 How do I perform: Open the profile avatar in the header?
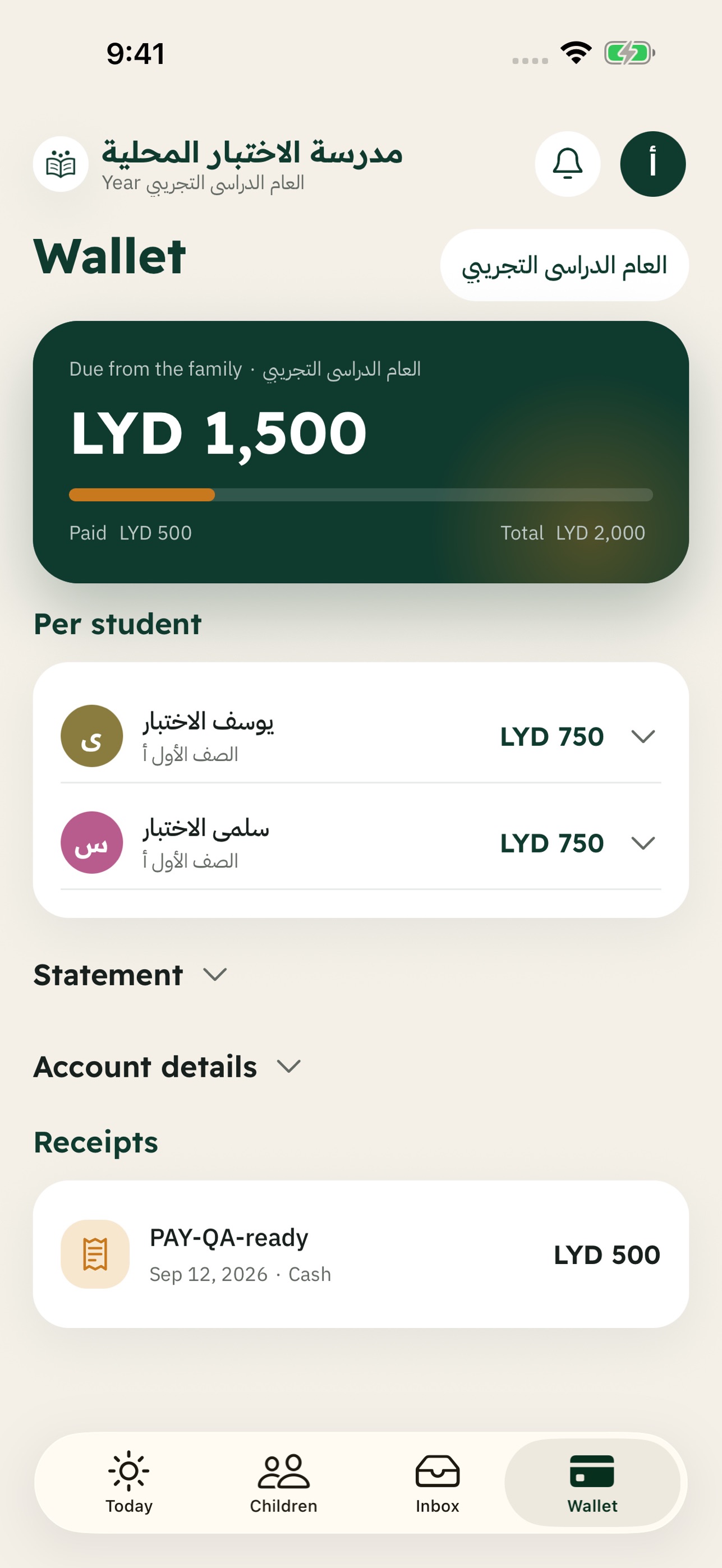pyautogui.click(x=652, y=164)
